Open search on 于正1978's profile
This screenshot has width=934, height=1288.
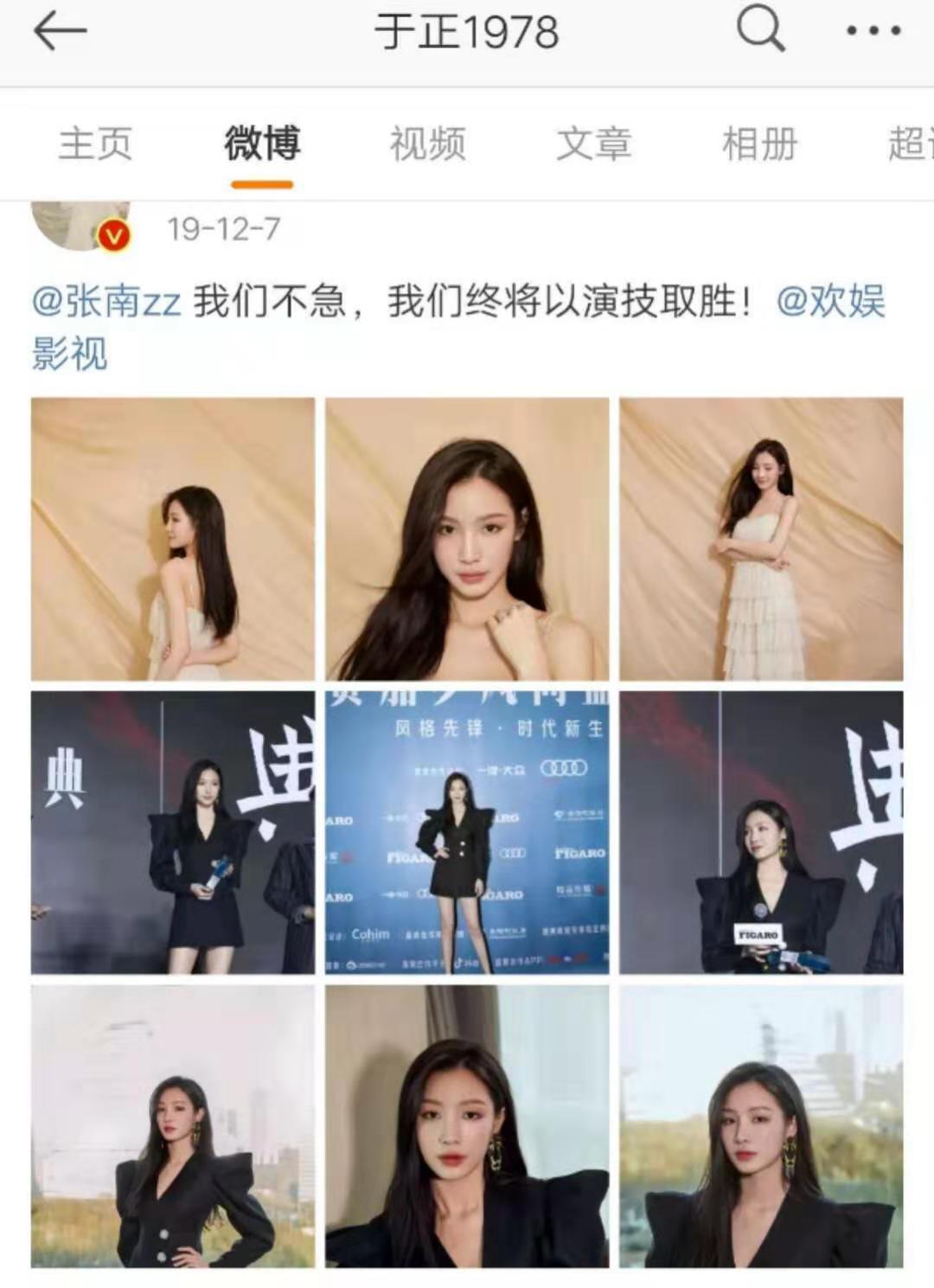[760, 30]
